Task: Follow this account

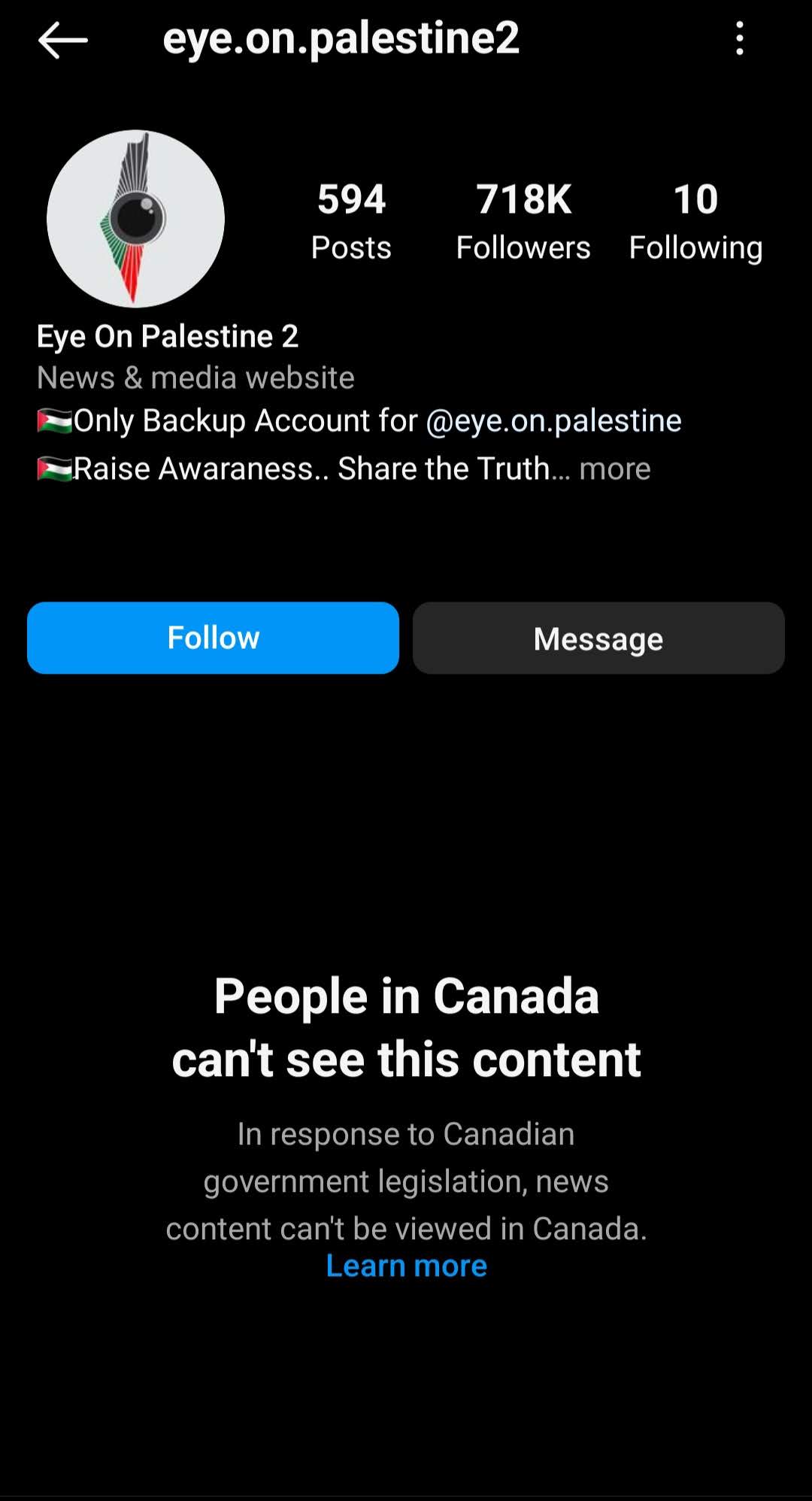Action: click(x=213, y=638)
